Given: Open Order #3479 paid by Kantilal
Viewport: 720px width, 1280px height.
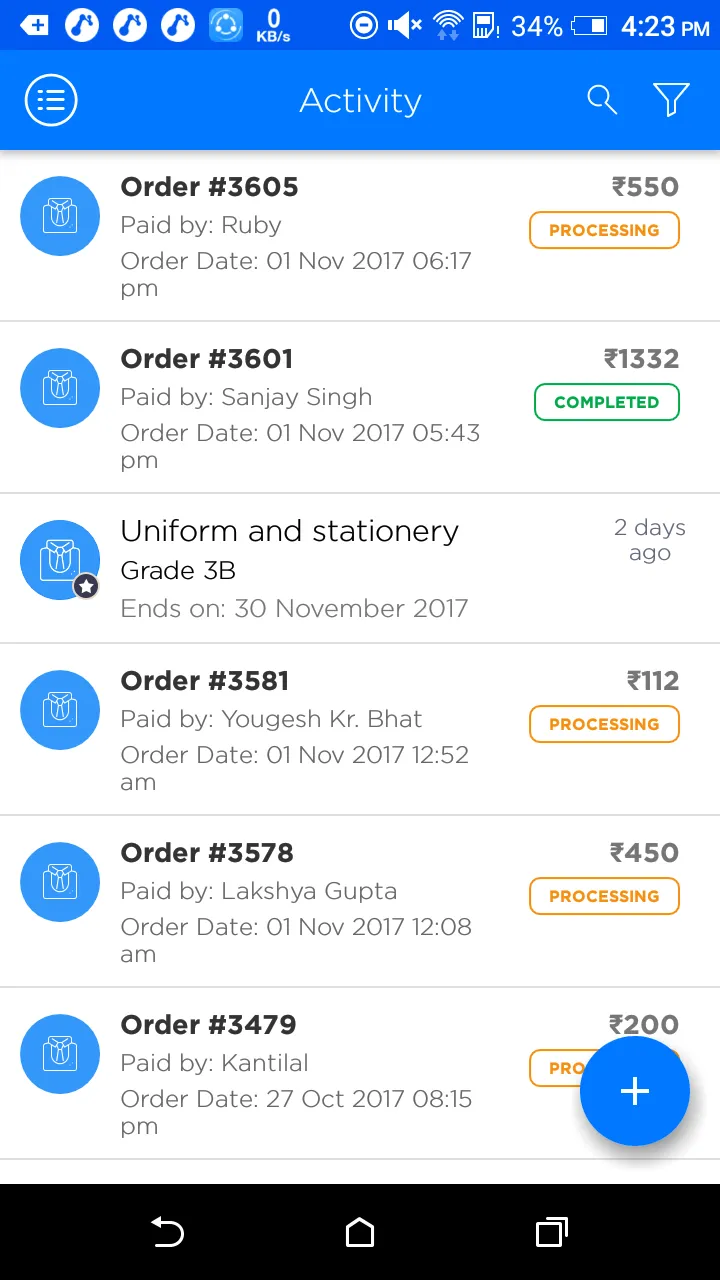Looking at the screenshot, I should point(360,1074).
